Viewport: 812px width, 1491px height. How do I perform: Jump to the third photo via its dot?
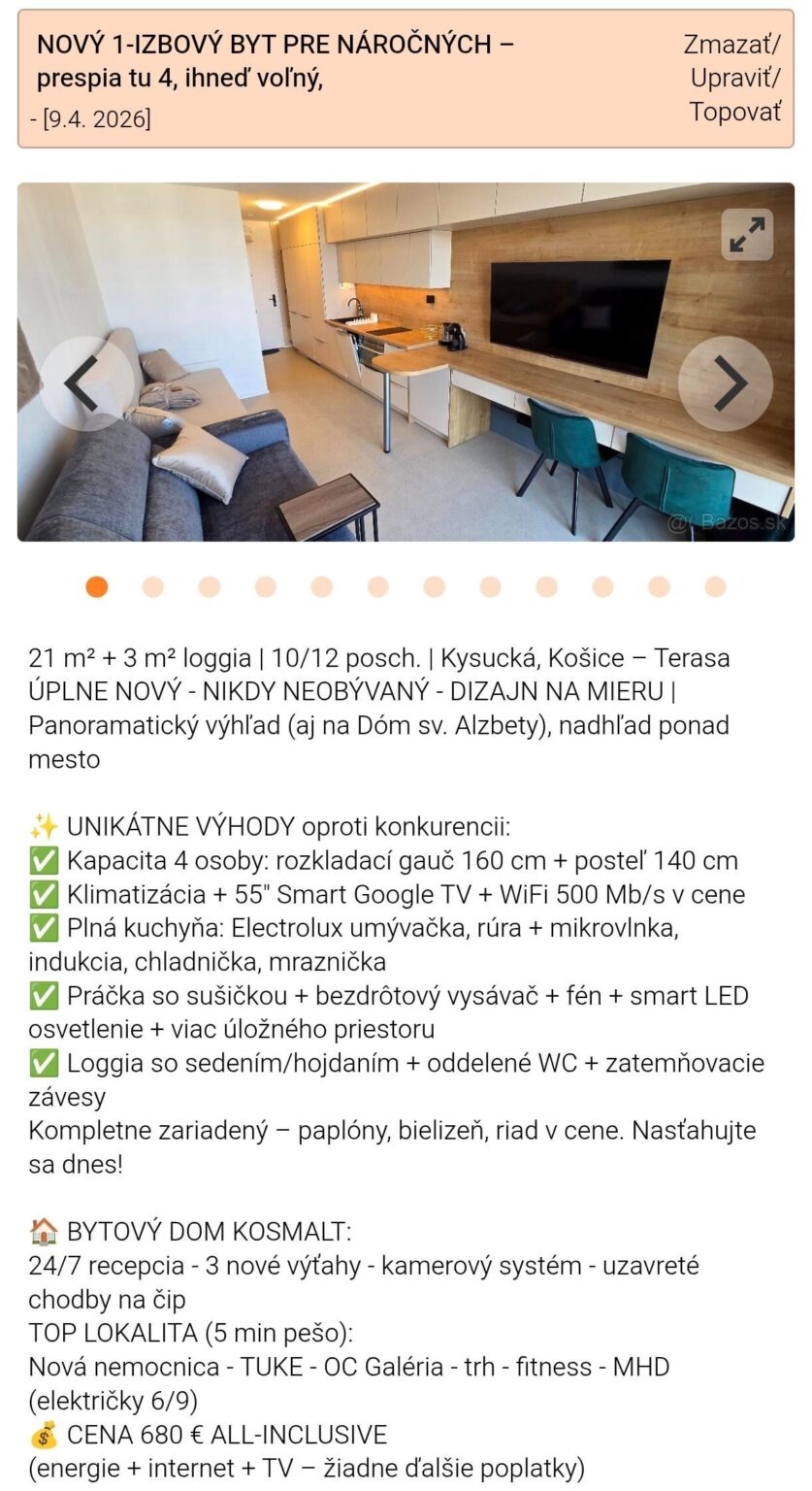pos(208,586)
